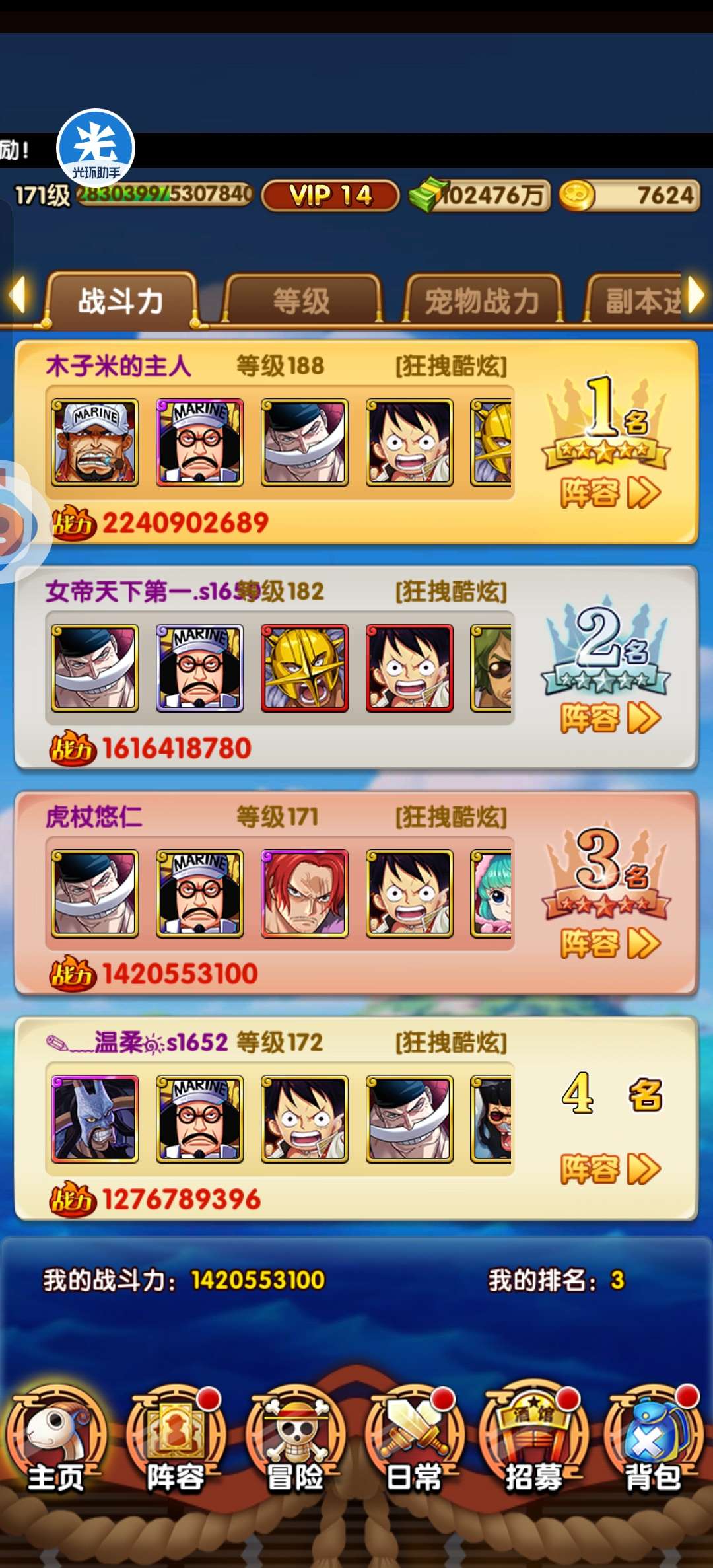Image resolution: width=713 pixels, height=1568 pixels.
Task: View 阵容 of third-place 虎杖悠仁
Action: pyautogui.click(x=609, y=943)
